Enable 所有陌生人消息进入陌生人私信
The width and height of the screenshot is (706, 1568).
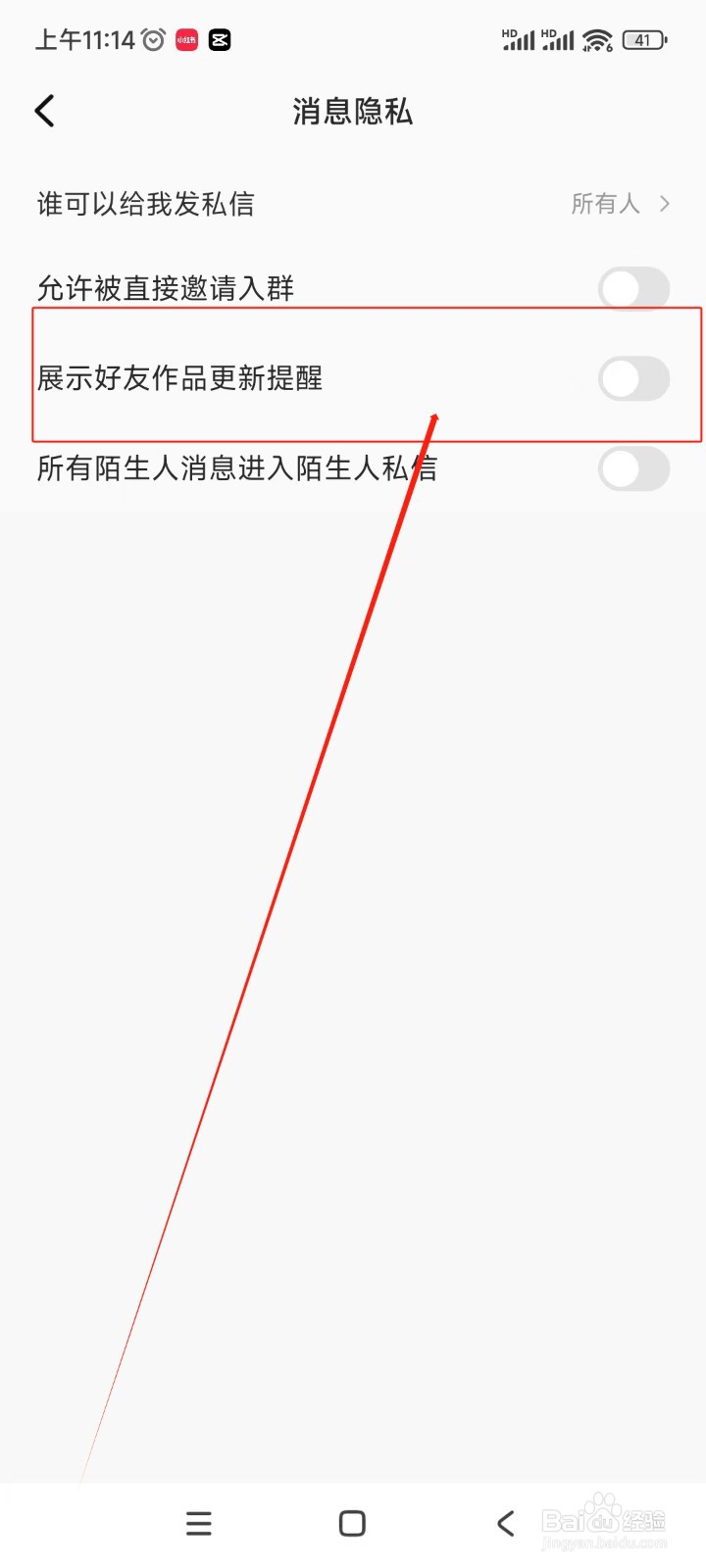(633, 469)
